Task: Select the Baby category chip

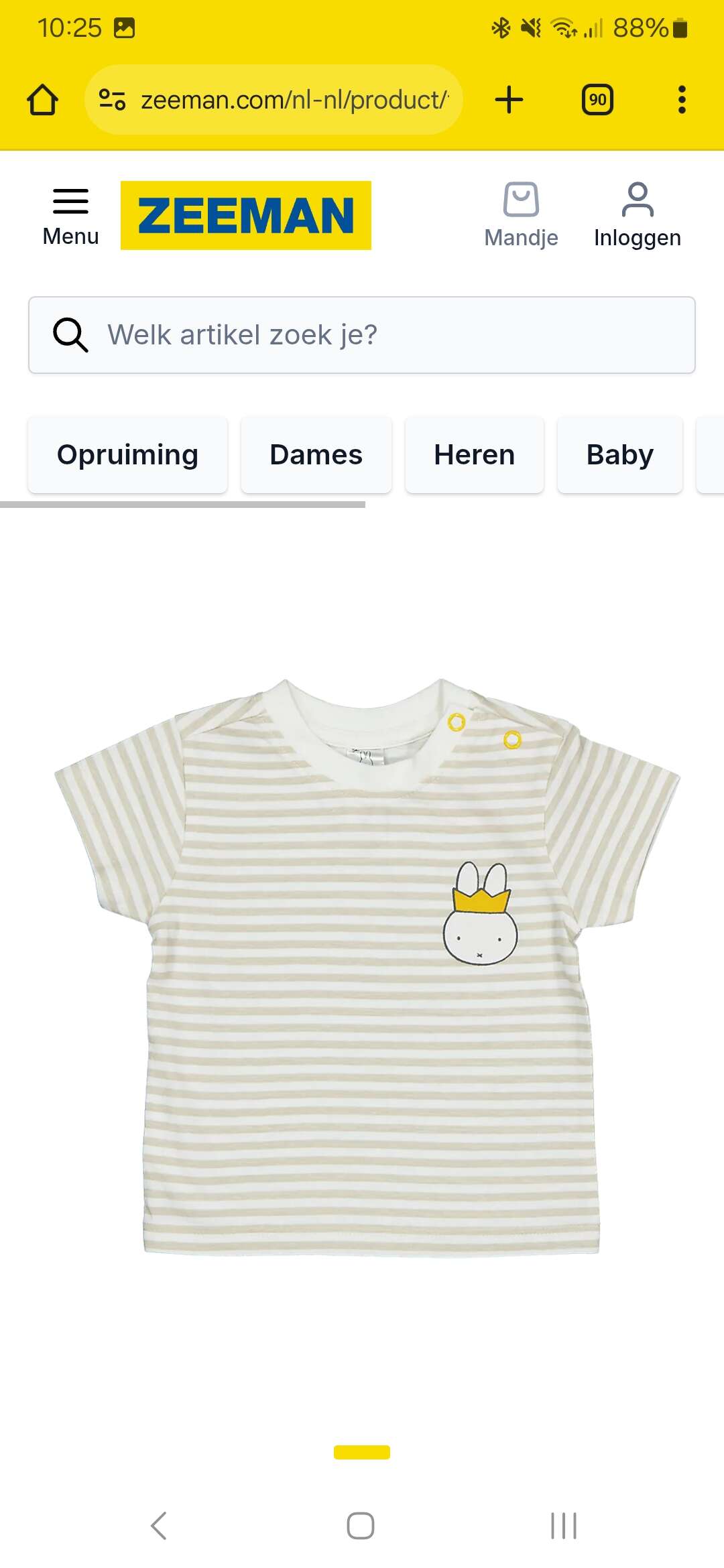Action: click(x=619, y=455)
